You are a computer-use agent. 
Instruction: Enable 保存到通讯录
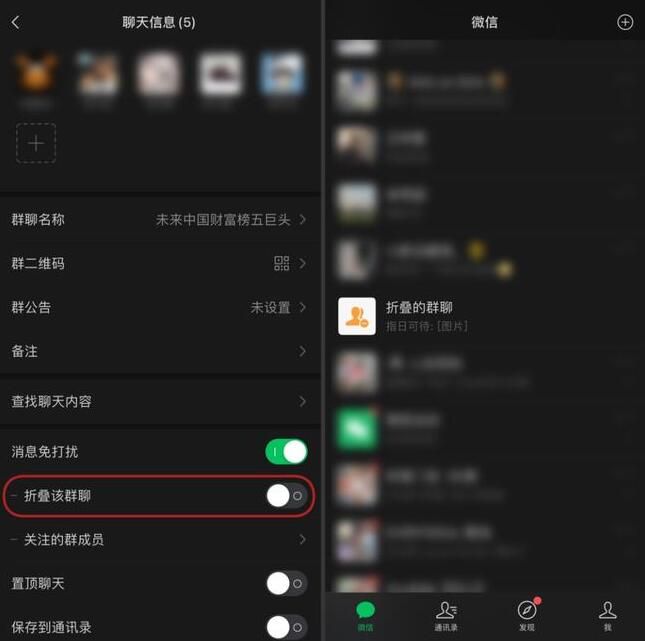click(286, 627)
